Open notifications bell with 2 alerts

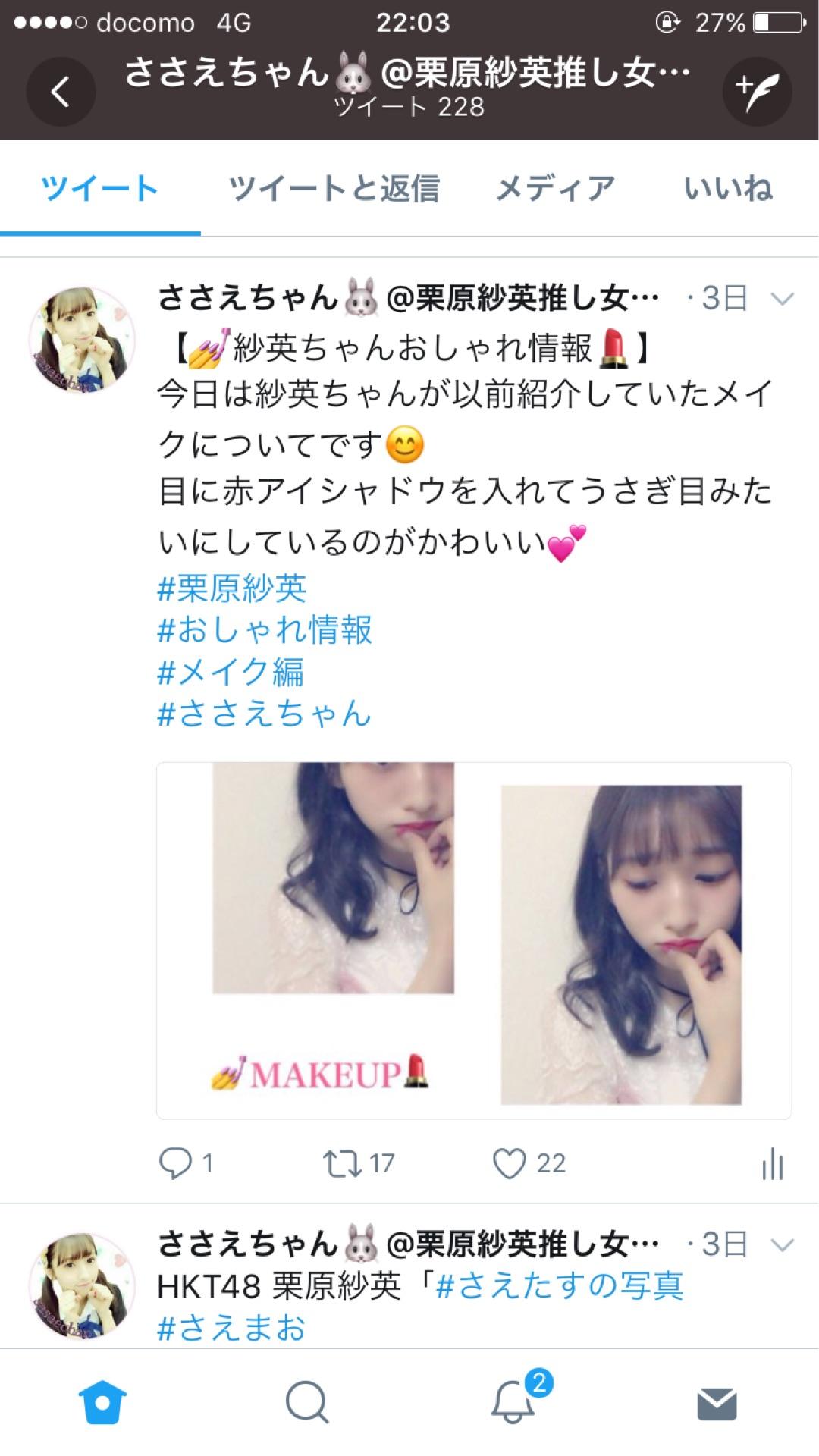tap(513, 1403)
